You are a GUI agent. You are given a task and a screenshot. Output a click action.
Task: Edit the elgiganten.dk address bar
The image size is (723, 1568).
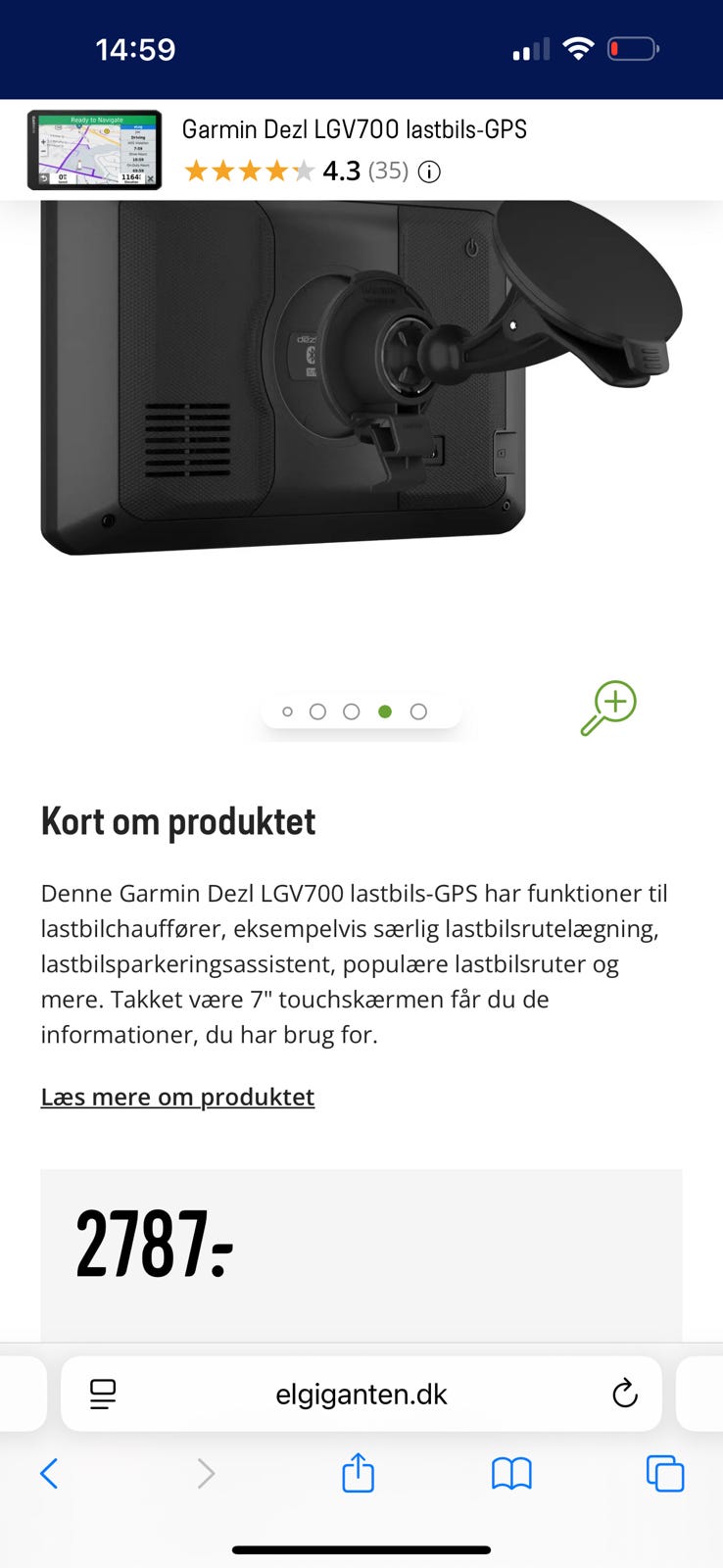(x=361, y=1394)
